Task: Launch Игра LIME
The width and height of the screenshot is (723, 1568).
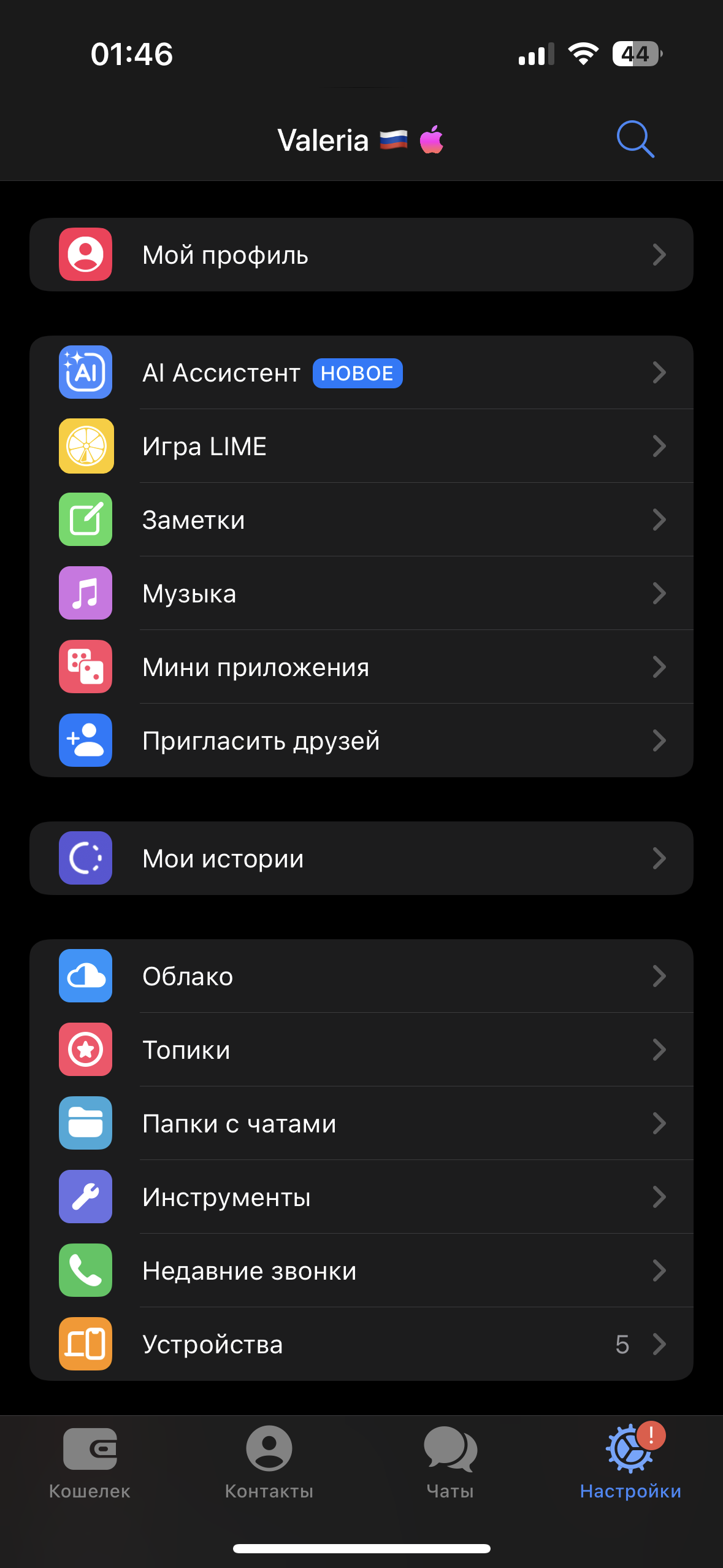Action: 361,446
